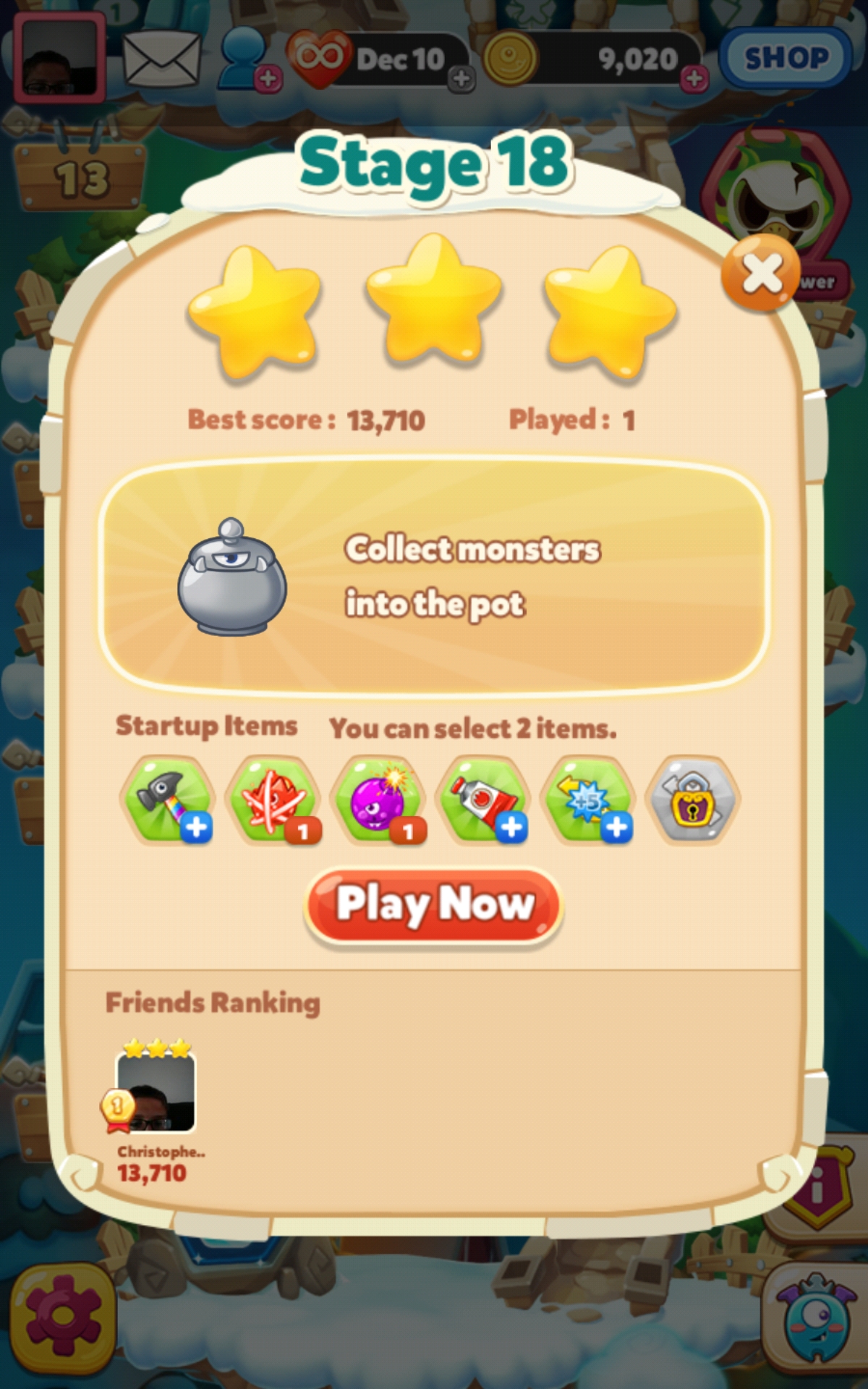Close the Stage 18 dialog

click(760, 273)
